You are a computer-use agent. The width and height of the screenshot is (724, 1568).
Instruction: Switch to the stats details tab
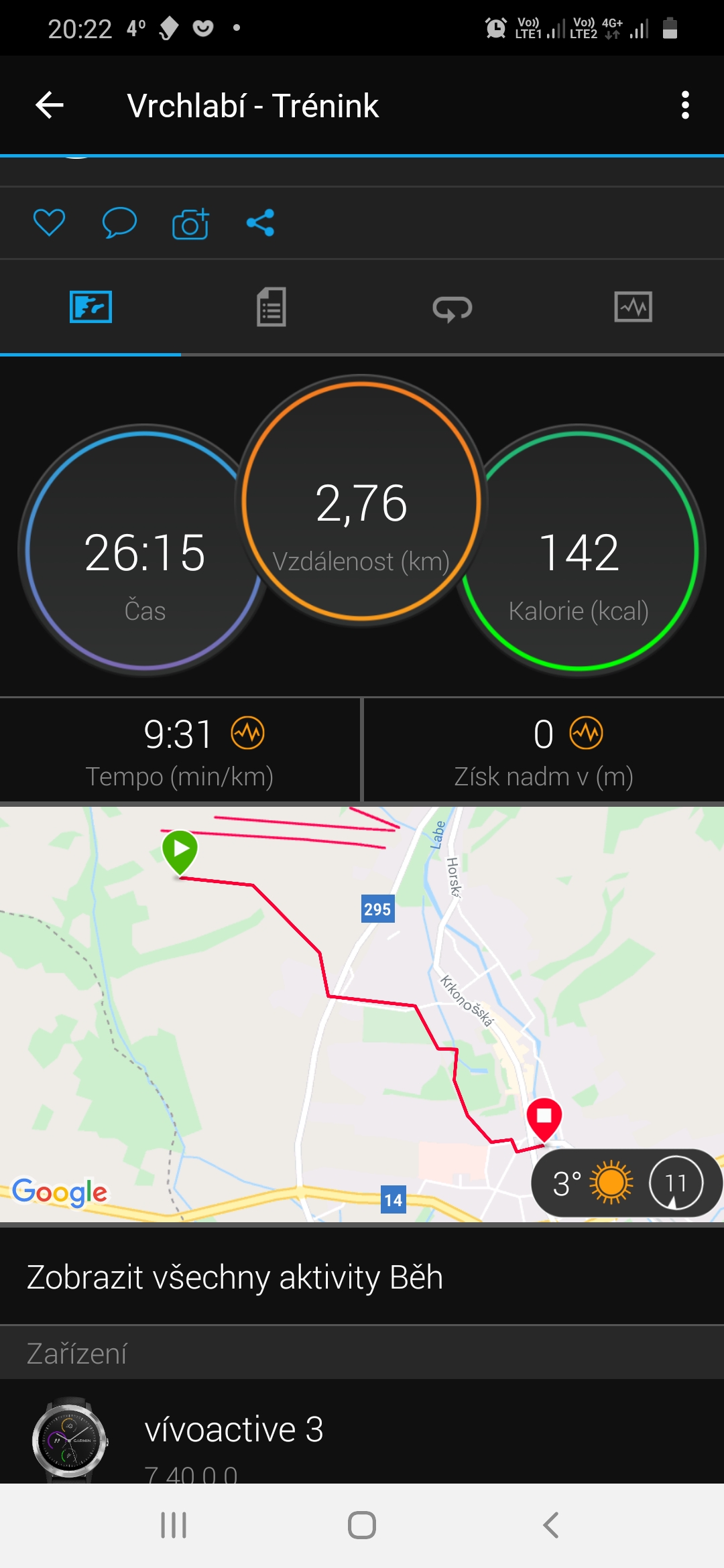(271, 308)
